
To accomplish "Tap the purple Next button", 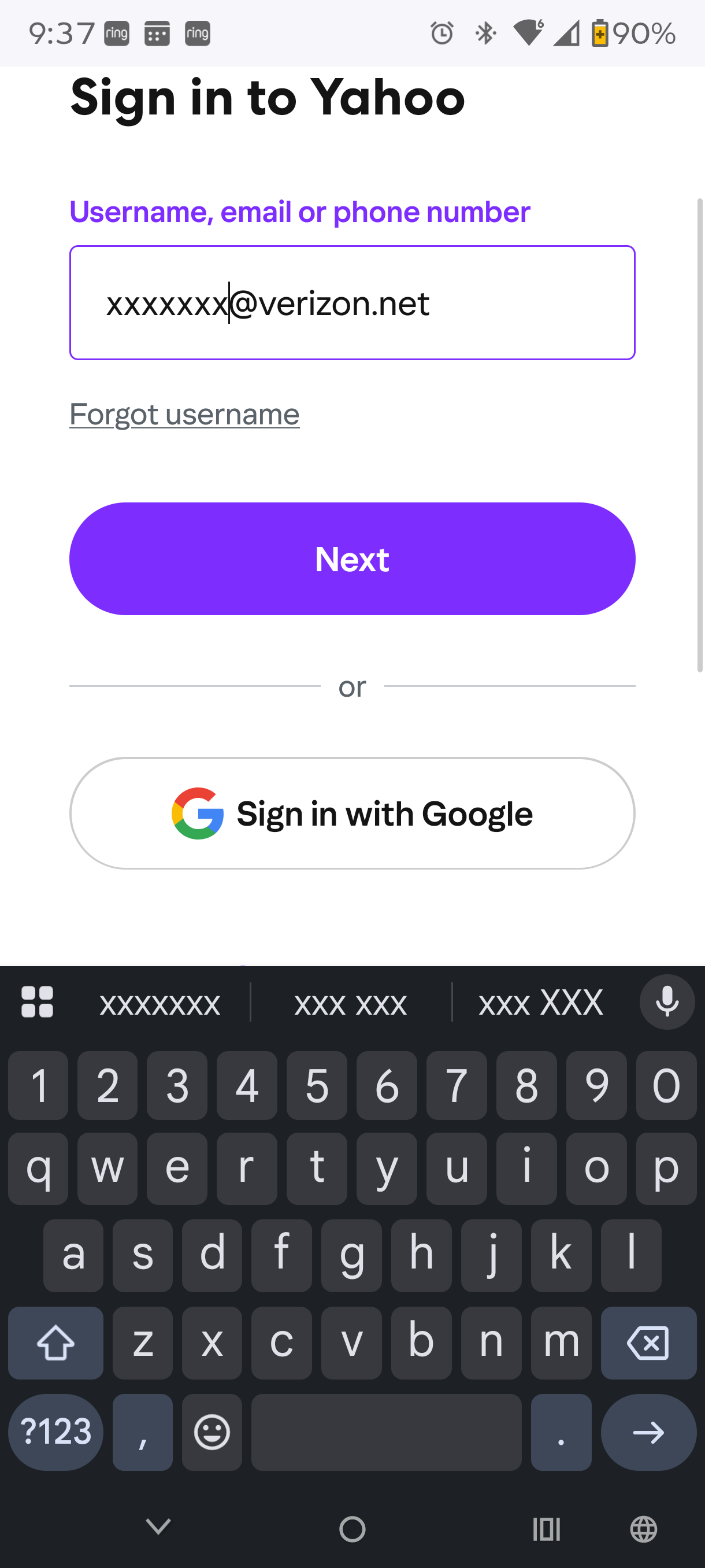I will click(352, 559).
